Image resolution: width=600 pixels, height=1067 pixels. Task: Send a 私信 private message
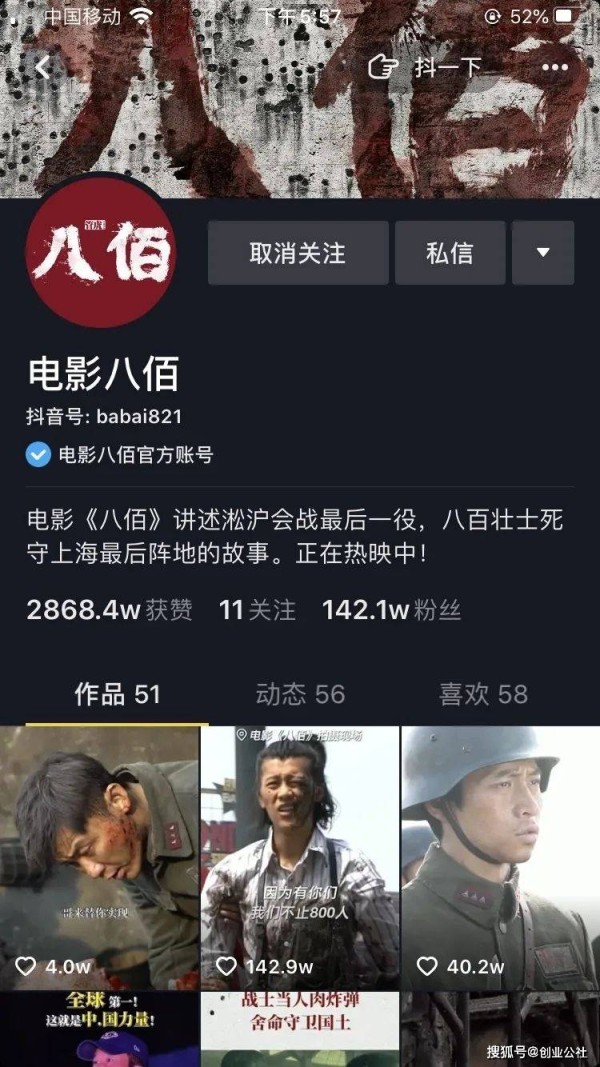[x=450, y=253]
